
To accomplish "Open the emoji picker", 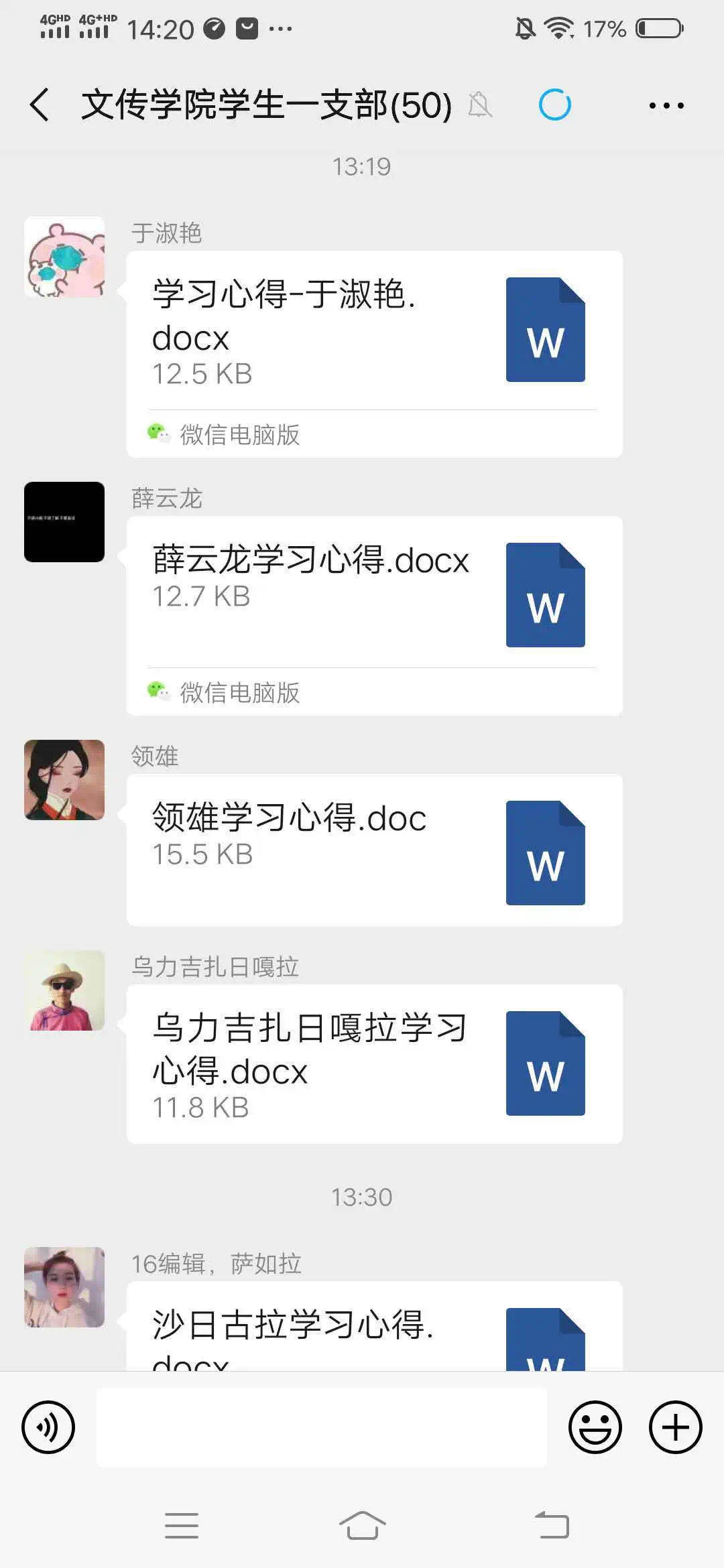I will tap(595, 1427).
